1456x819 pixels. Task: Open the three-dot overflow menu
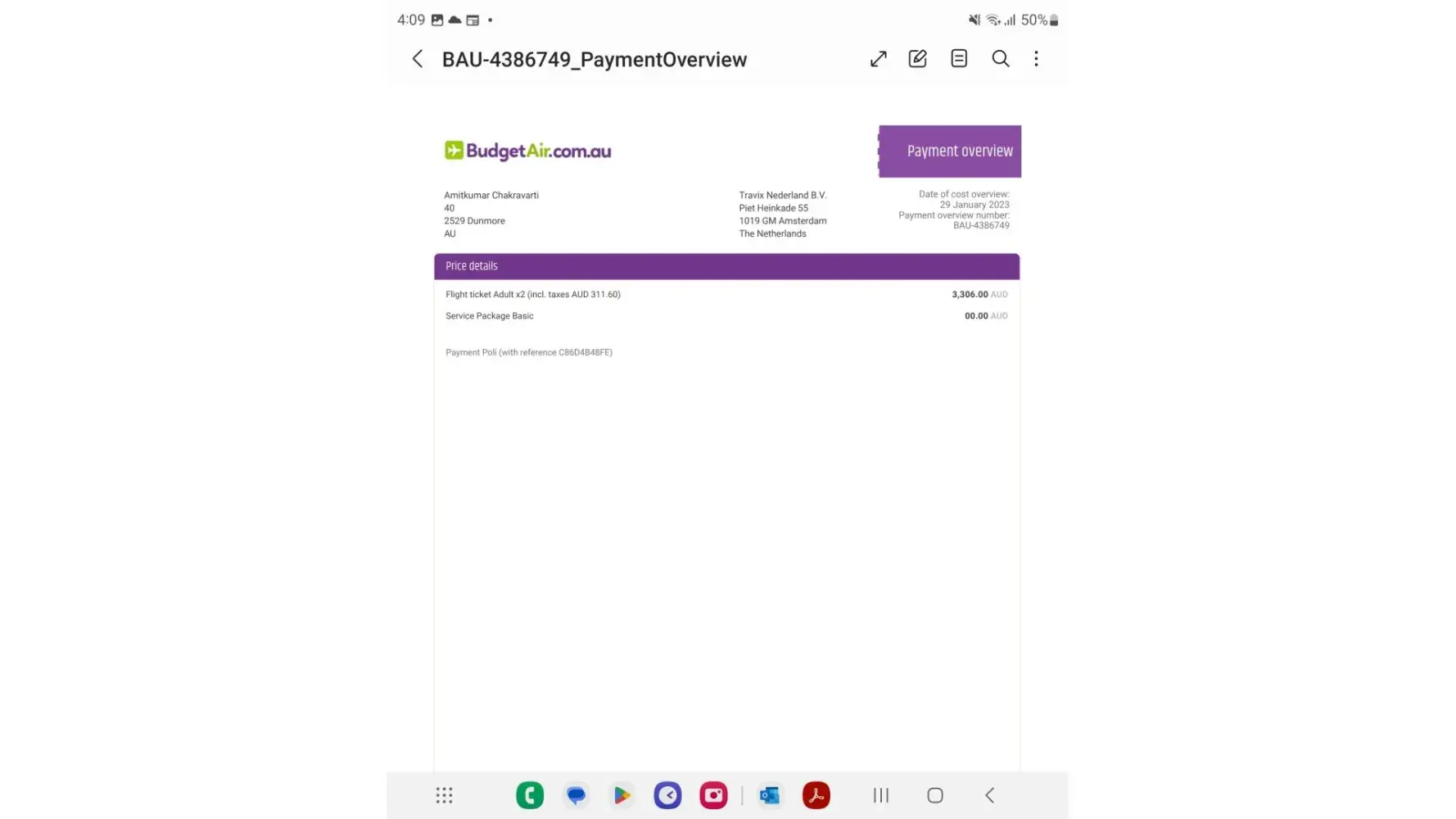(1036, 59)
